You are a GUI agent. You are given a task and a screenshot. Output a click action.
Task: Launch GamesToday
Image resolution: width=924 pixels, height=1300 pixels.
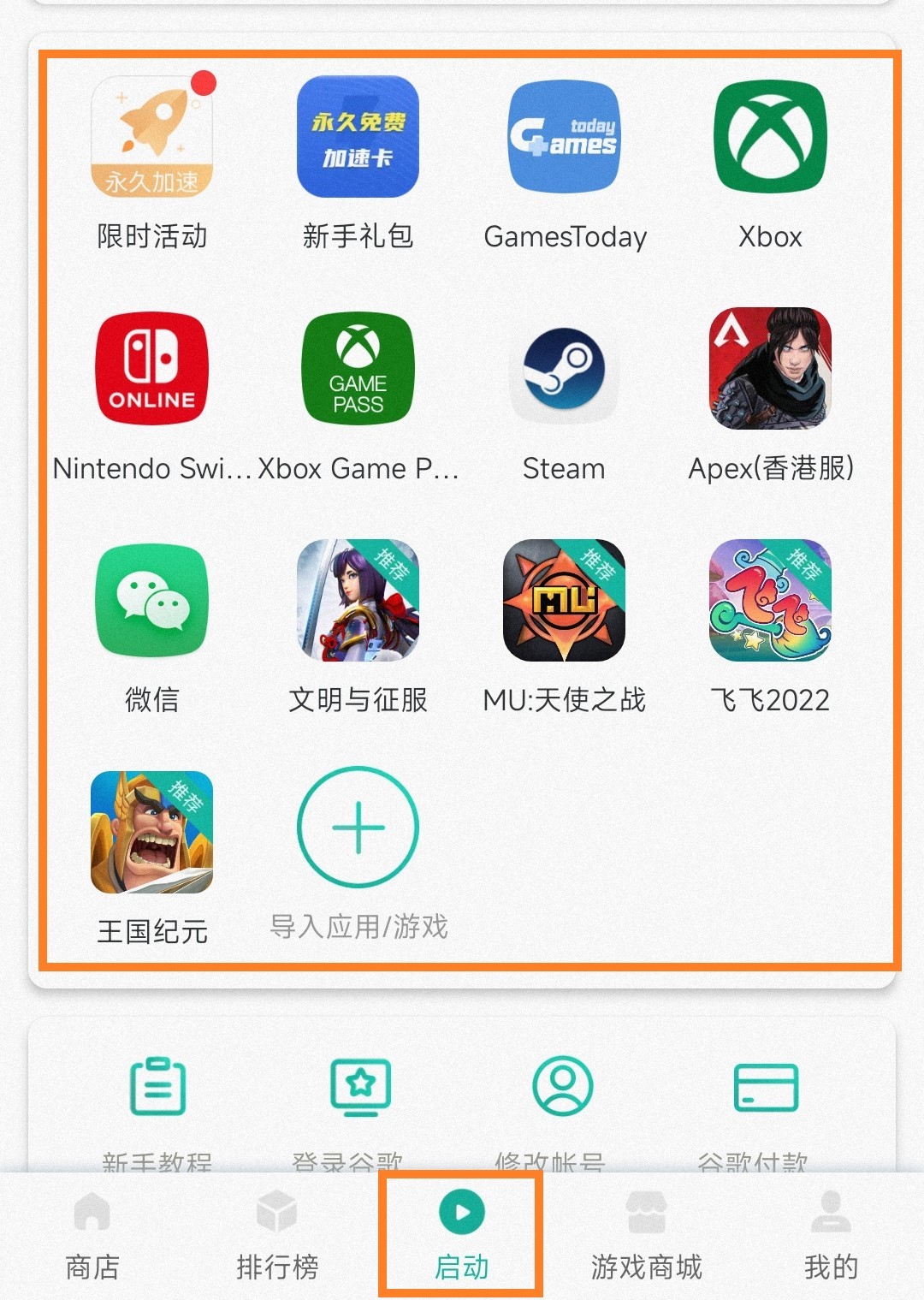pyautogui.click(x=564, y=137)
